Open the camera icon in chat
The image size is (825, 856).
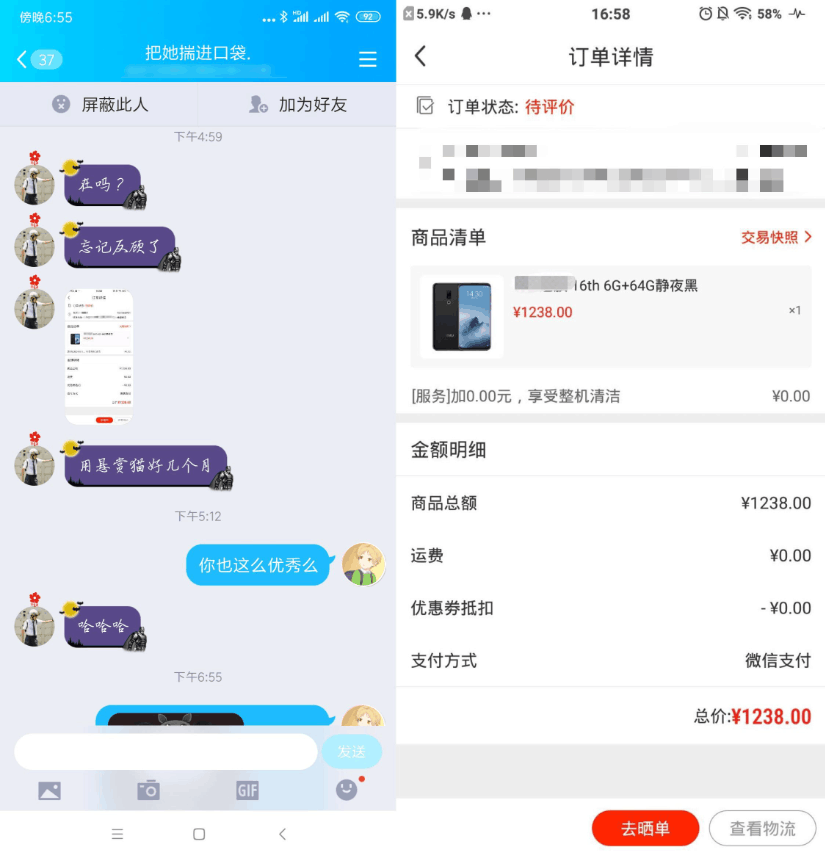(x=148, y=791)
